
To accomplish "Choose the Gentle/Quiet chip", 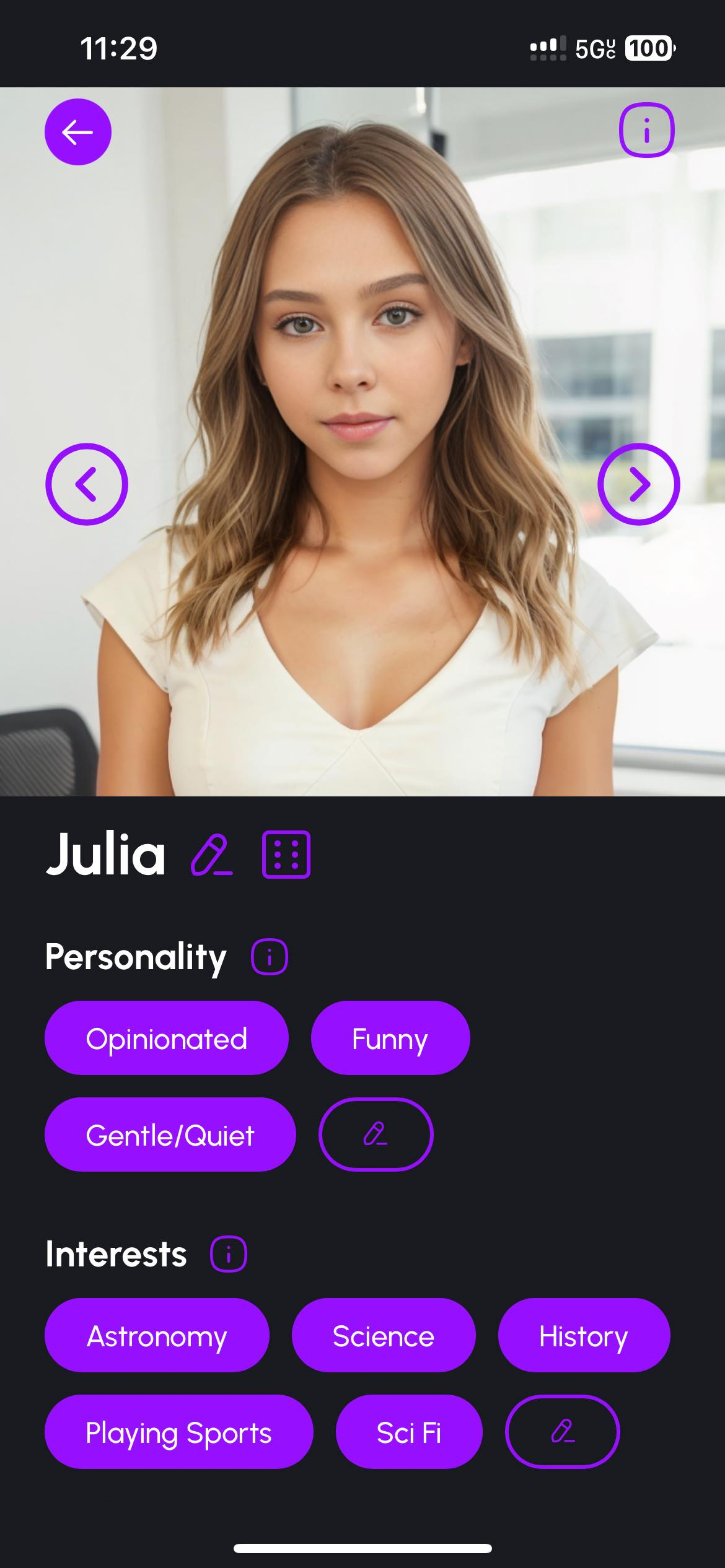I will point(170,1135).
